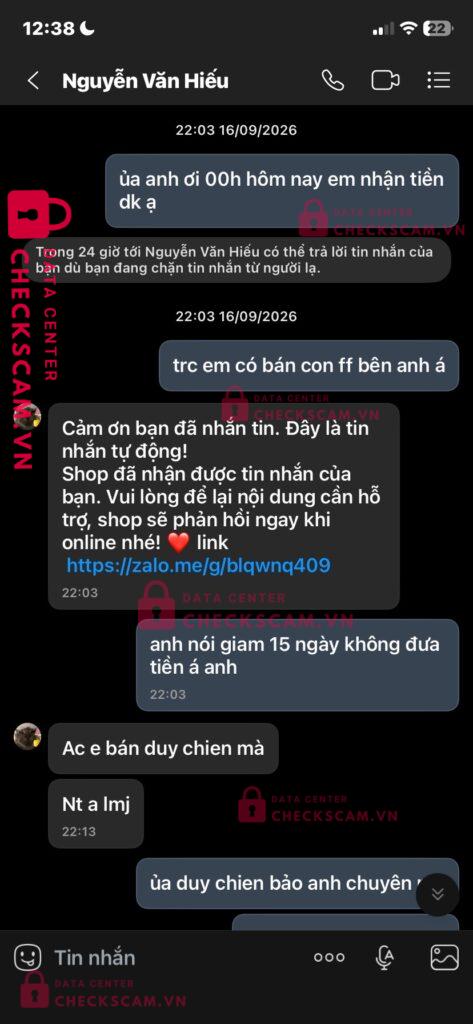Open more attachment options

pyautogui.click(x=329, y=957)
